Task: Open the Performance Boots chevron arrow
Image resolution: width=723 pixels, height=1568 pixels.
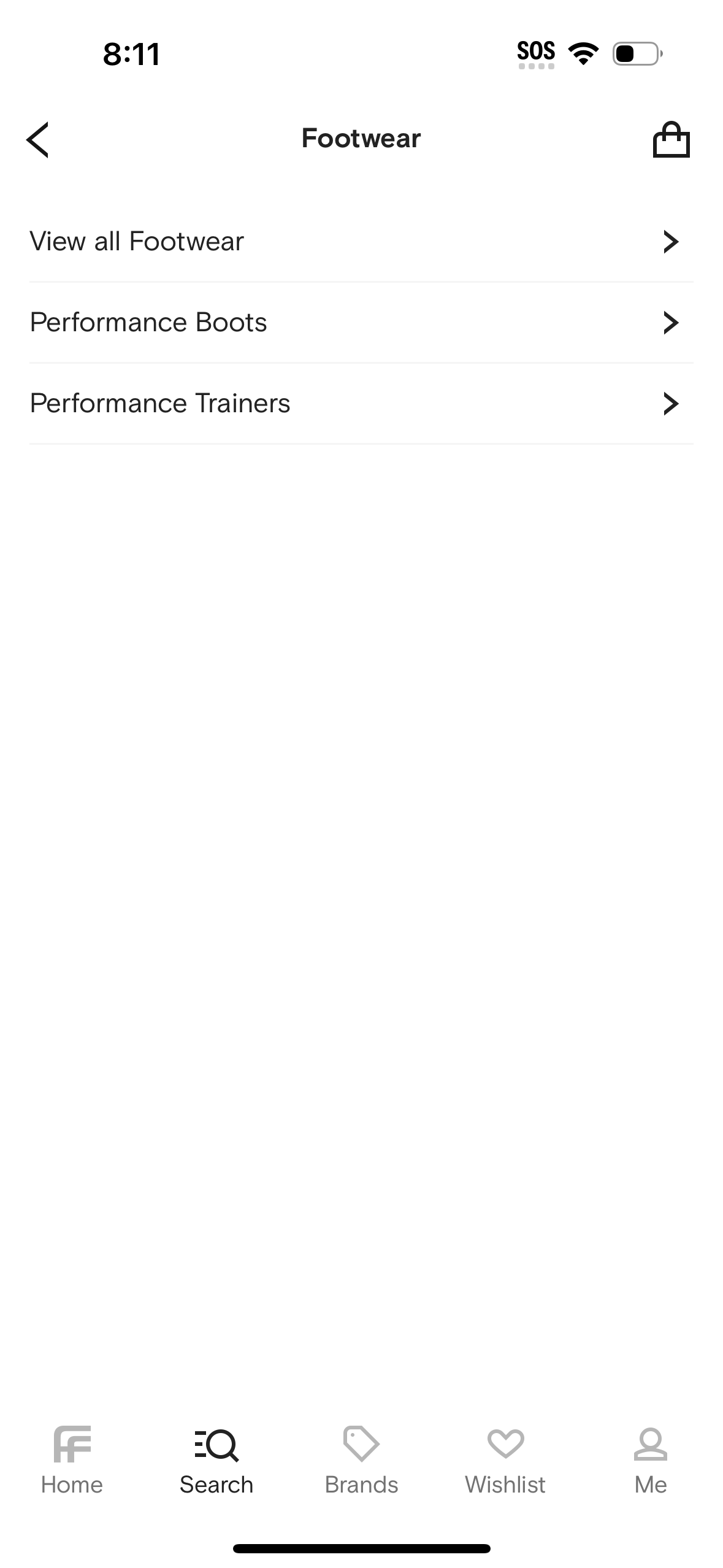Action: [x=671, y=322]
